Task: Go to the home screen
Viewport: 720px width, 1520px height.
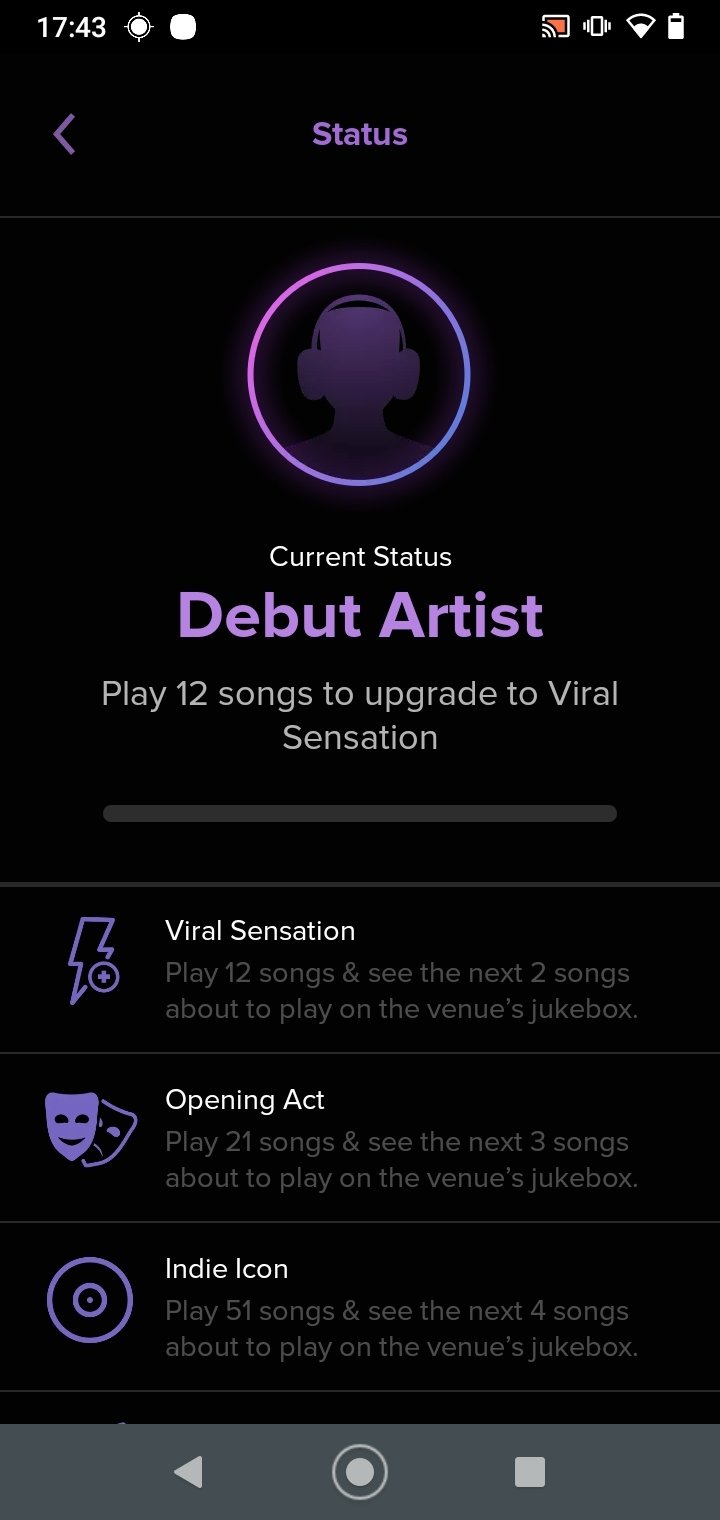Action: [360, 1471]
